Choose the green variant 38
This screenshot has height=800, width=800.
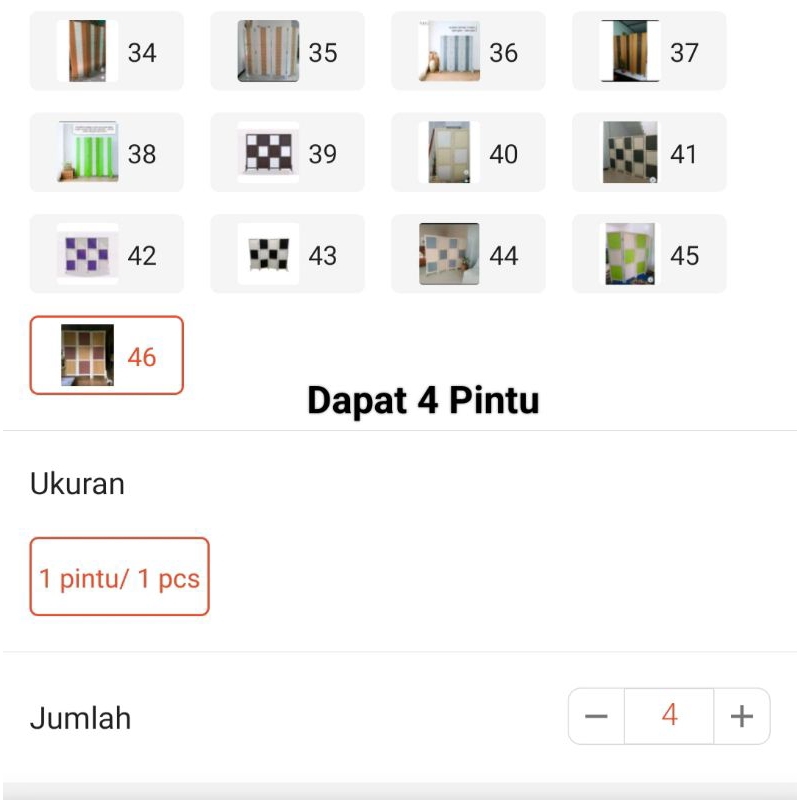click(107, 153)
